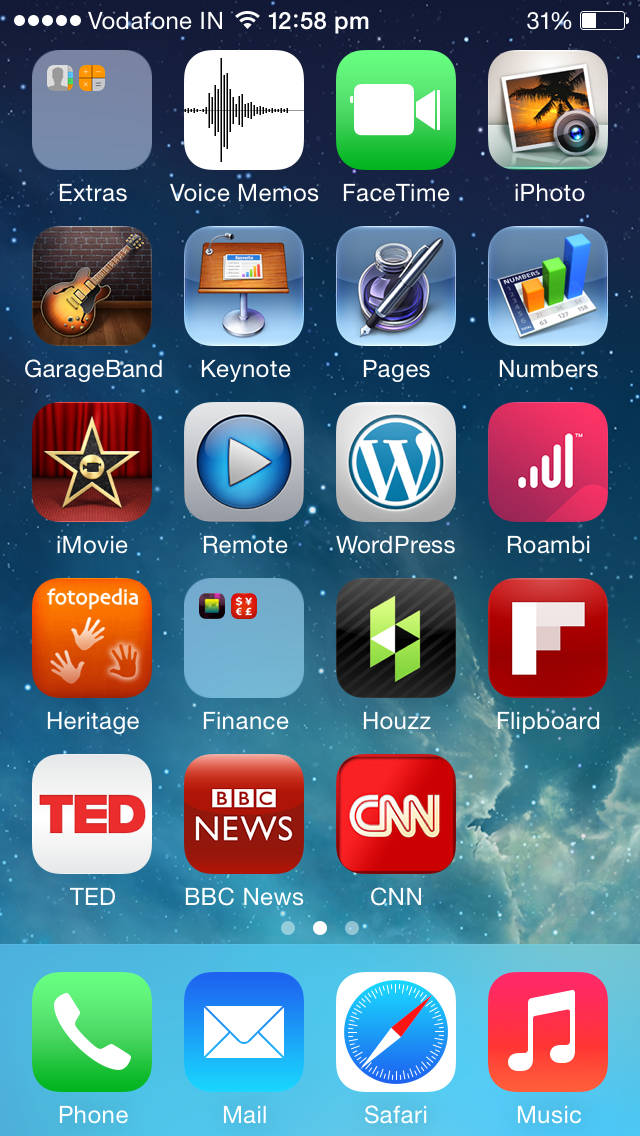The height and width of the screenshot is (1136, 640).
Task: Launch WordPress app
Action: [x=396, y=462]
